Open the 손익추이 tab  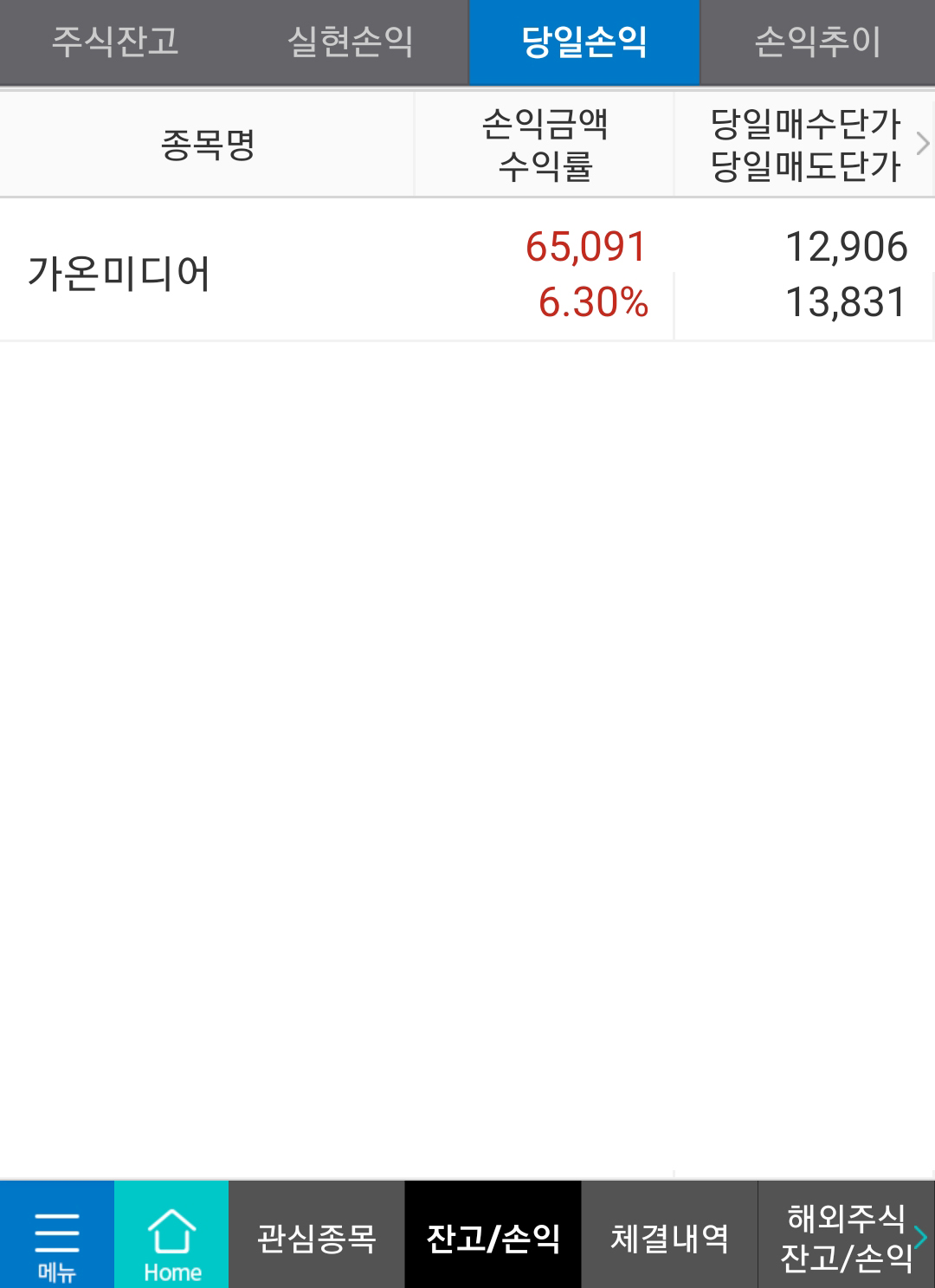coord(817,42)
